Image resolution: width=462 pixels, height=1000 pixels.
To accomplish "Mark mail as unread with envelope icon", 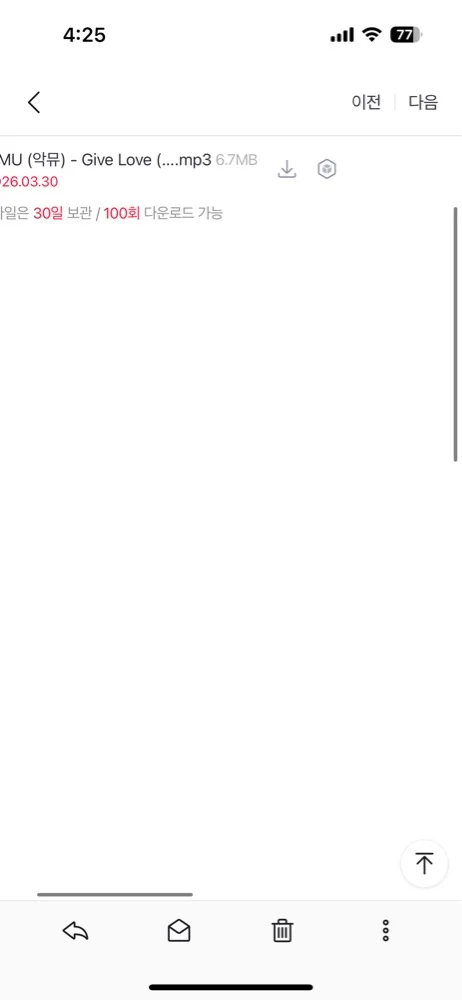I will (179, 931).
